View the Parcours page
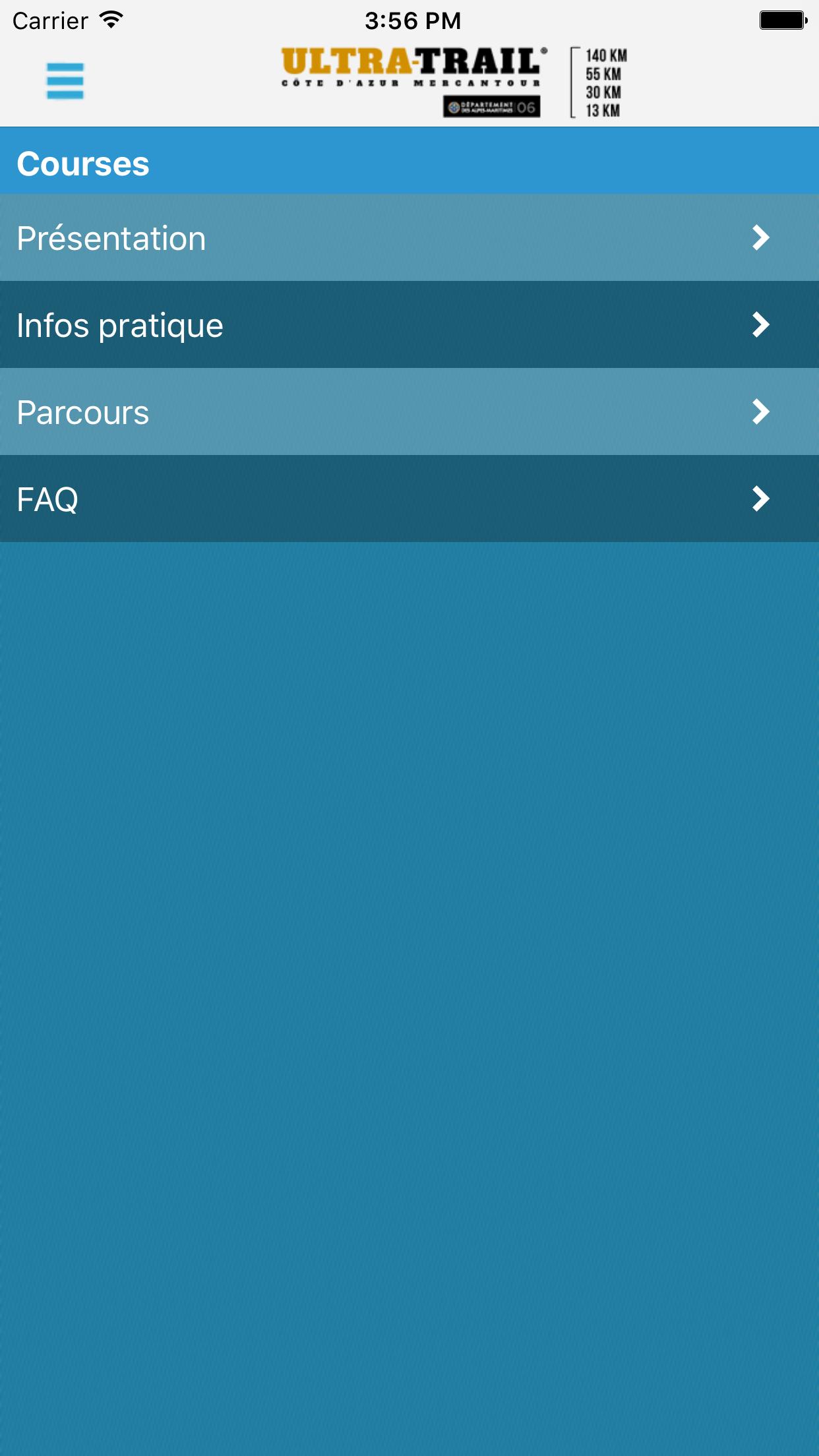 (409, 412)
